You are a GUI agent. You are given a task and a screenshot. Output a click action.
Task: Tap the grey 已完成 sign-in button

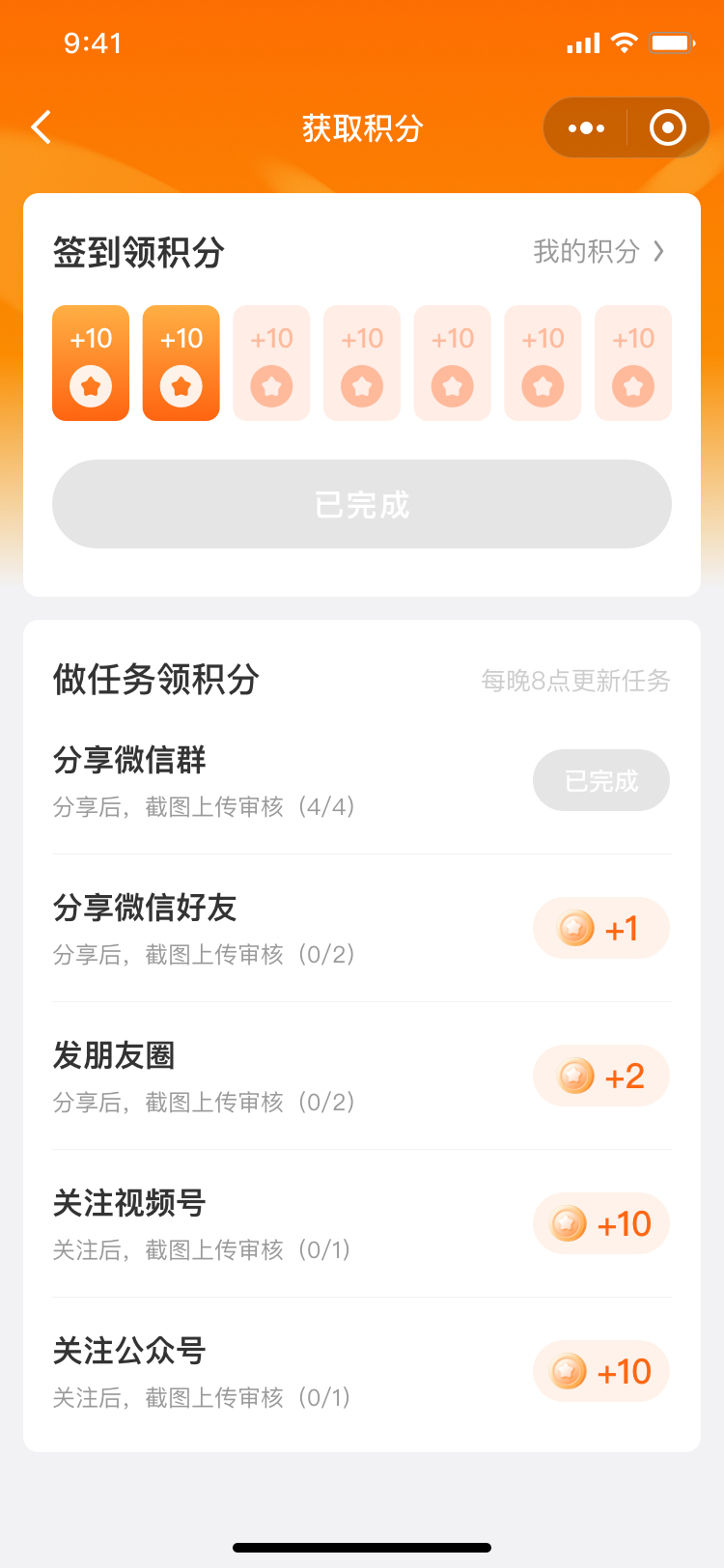point(362,504)
